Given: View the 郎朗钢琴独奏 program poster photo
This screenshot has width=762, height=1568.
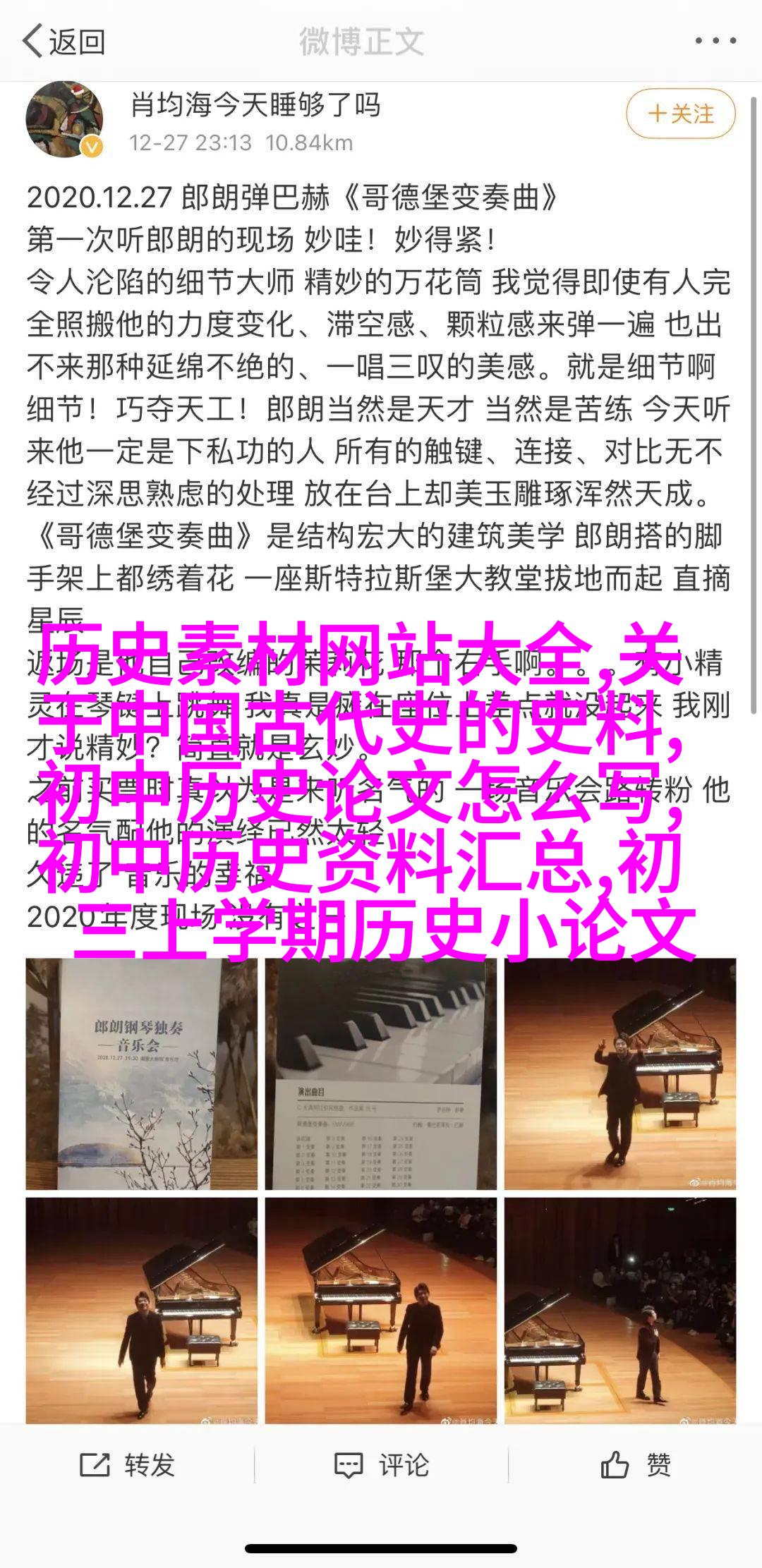Looking at the screenshot, I should coord(141,1074).
